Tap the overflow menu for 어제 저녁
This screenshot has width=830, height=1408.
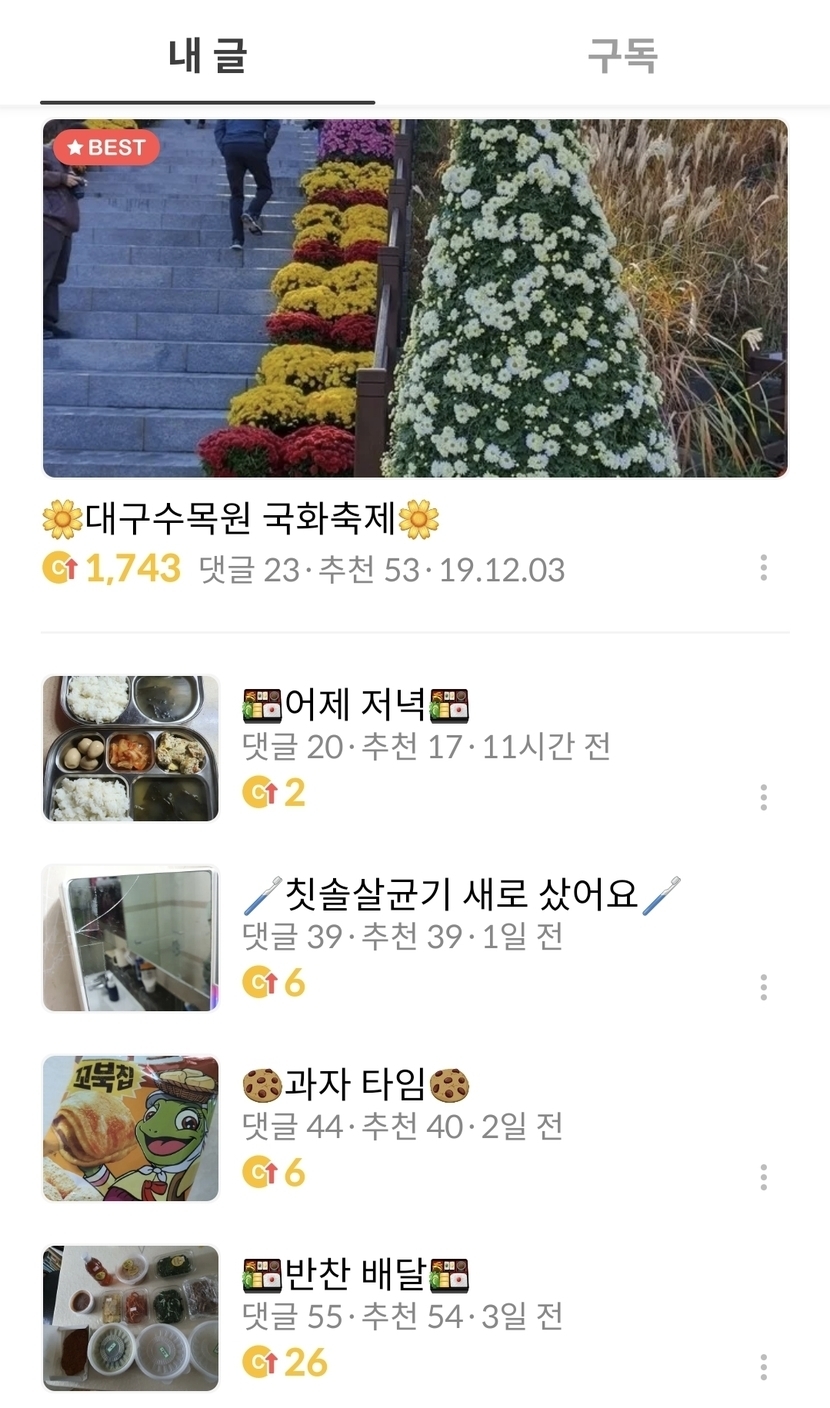click(x=763, y=797)
